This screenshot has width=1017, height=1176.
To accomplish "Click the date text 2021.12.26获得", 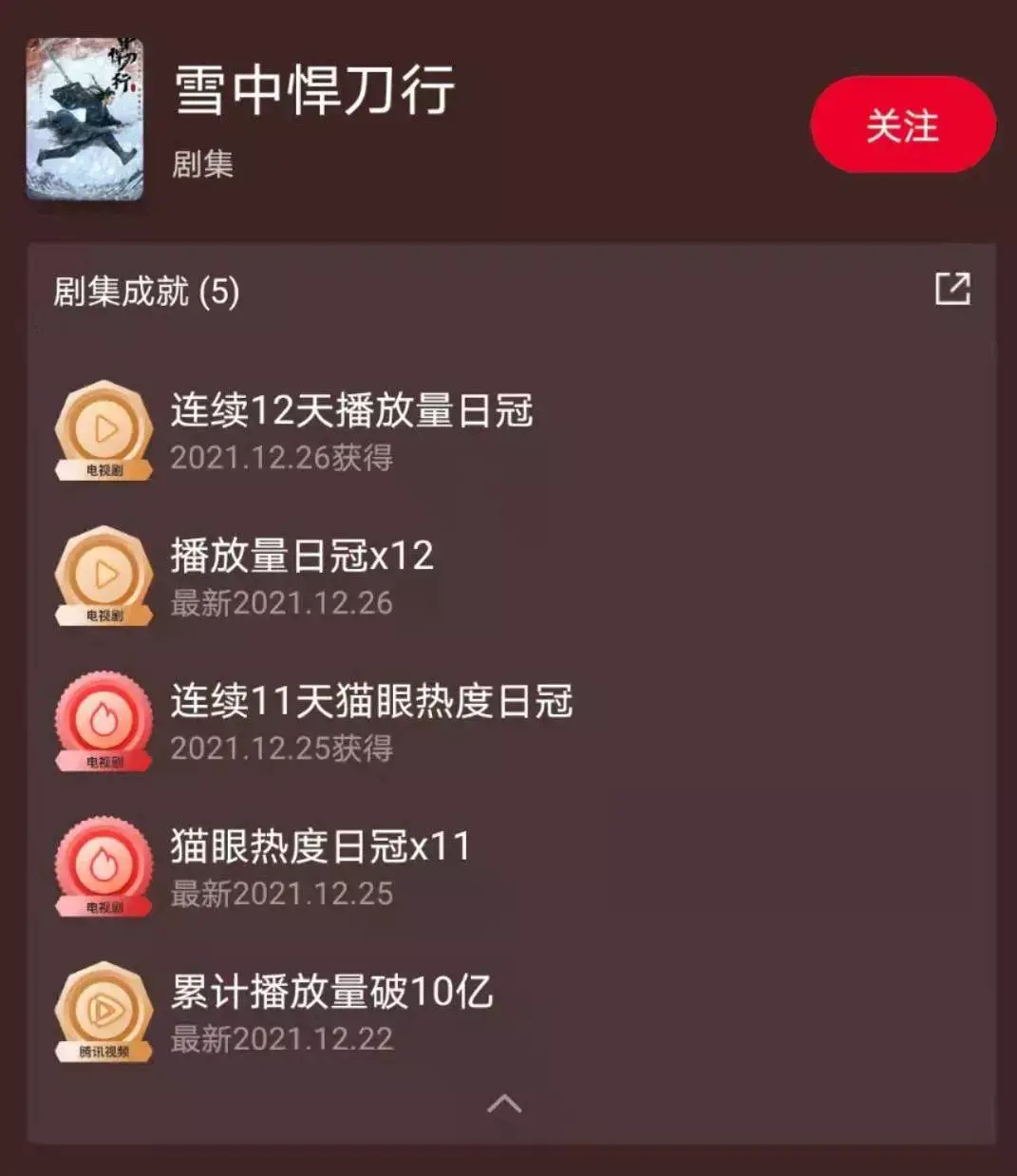I will pos(282,457).
